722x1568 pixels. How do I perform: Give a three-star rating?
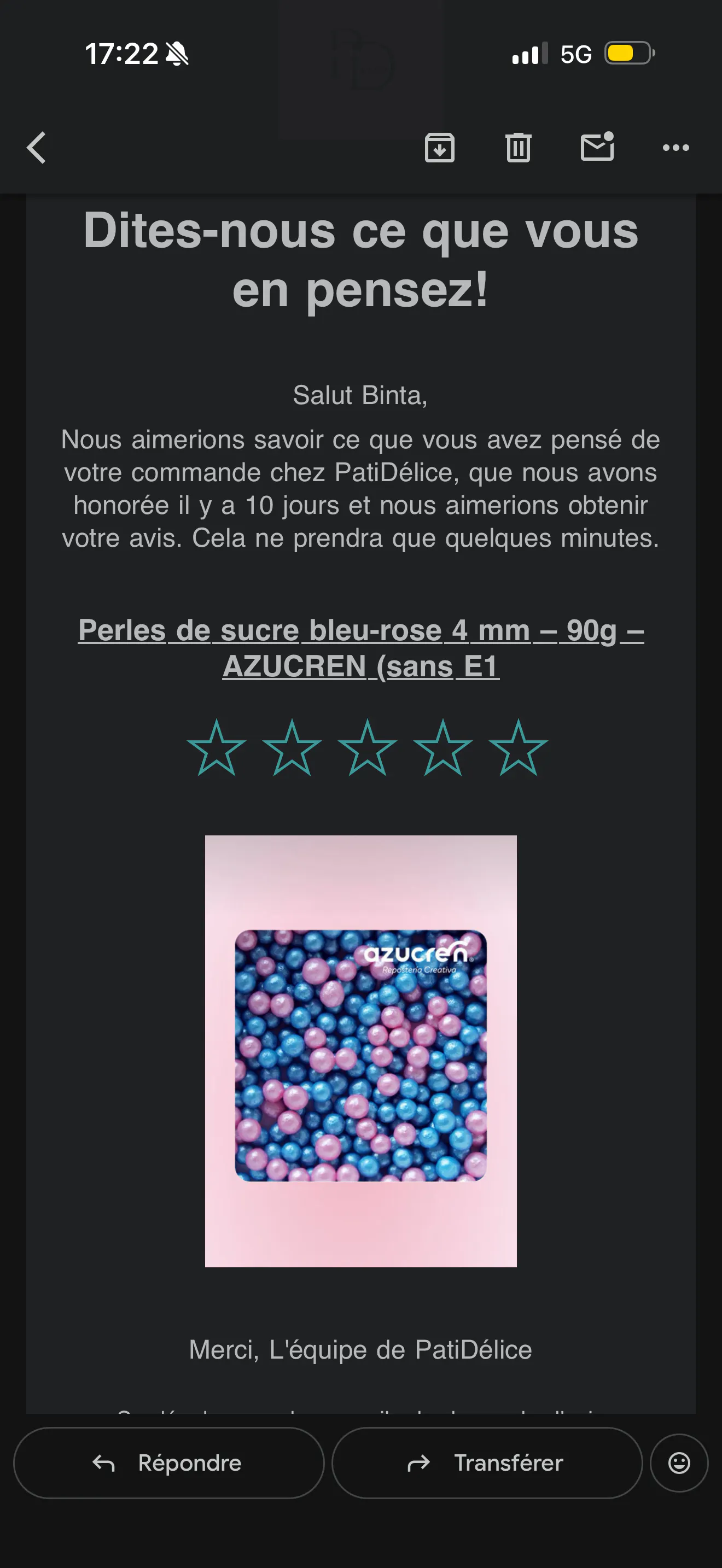[x=368, y=748]
